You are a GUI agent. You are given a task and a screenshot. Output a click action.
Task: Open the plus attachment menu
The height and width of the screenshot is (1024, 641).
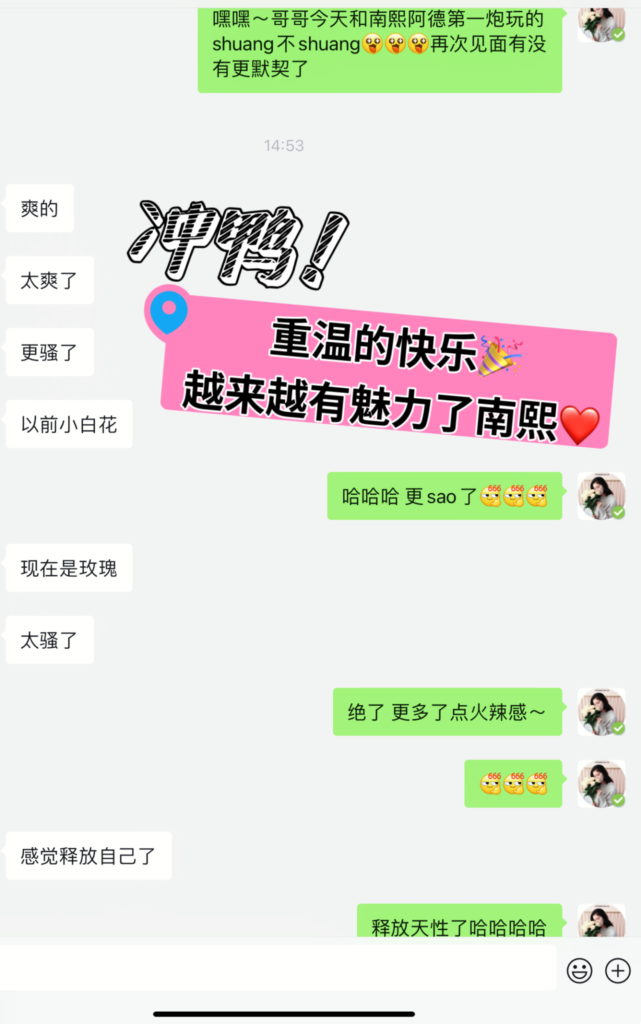click(x=618, y=969)
